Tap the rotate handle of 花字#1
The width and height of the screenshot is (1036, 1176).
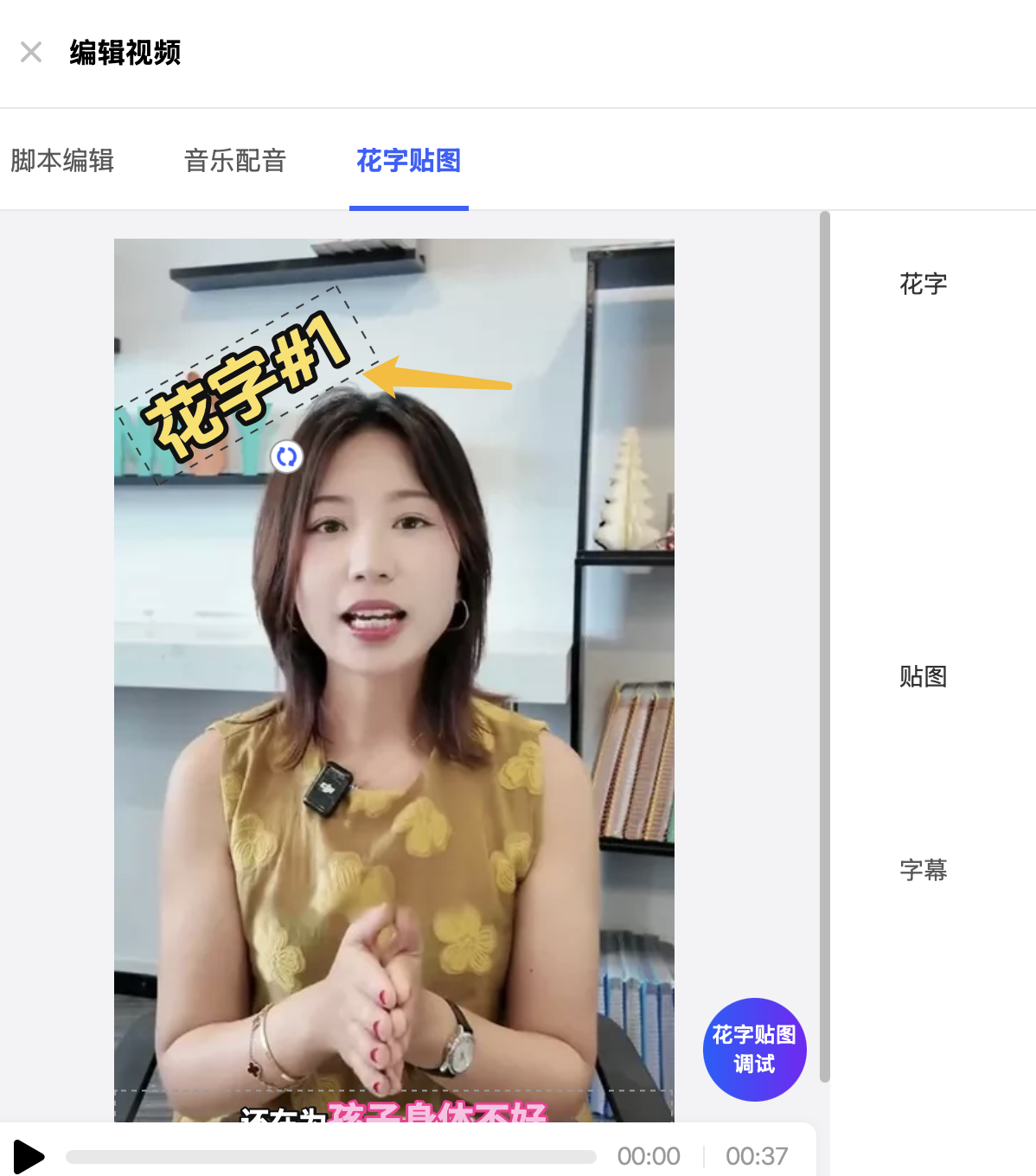(x=286, y=456)
